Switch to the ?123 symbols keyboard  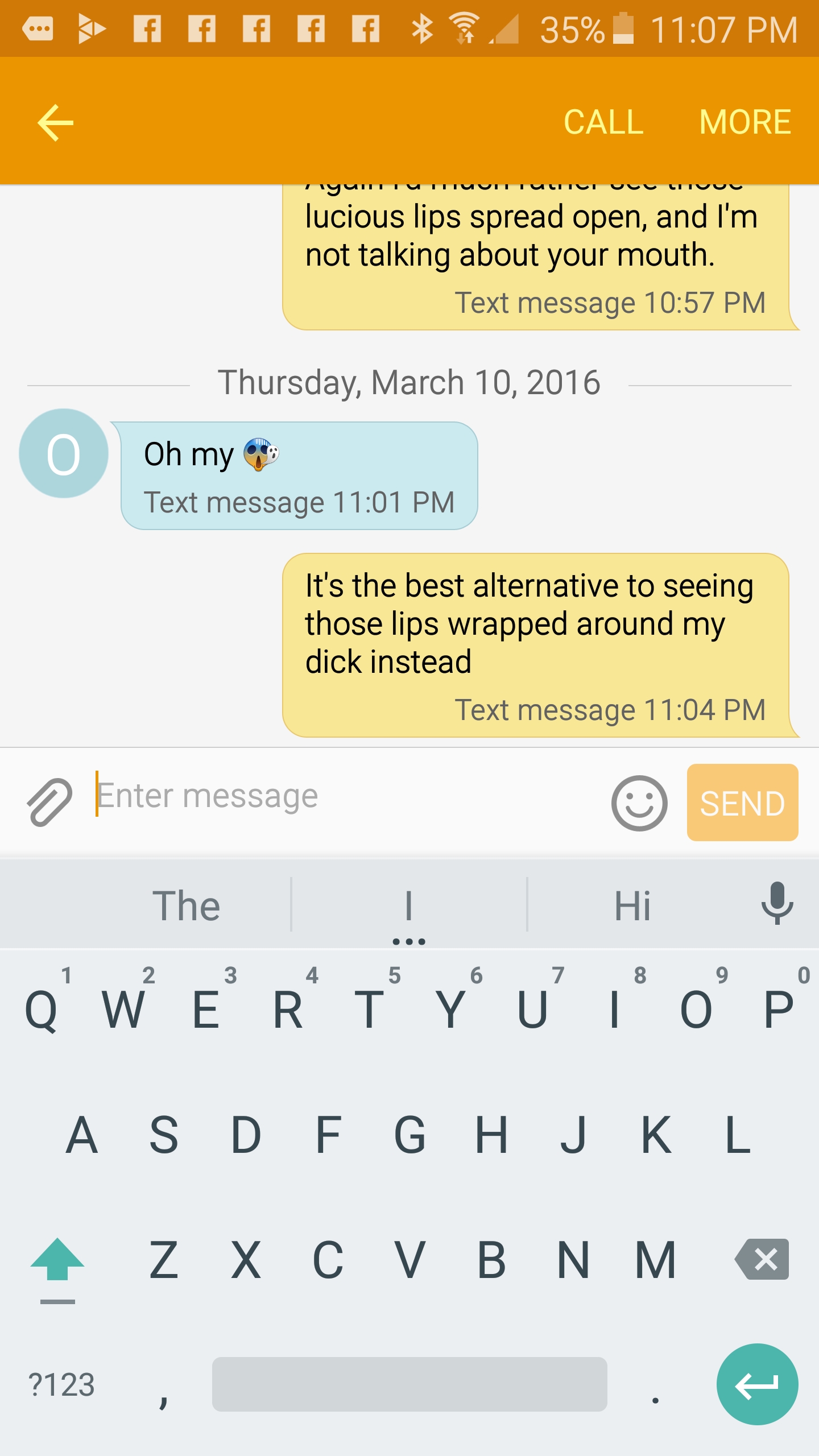click(x=61, y=1384)
